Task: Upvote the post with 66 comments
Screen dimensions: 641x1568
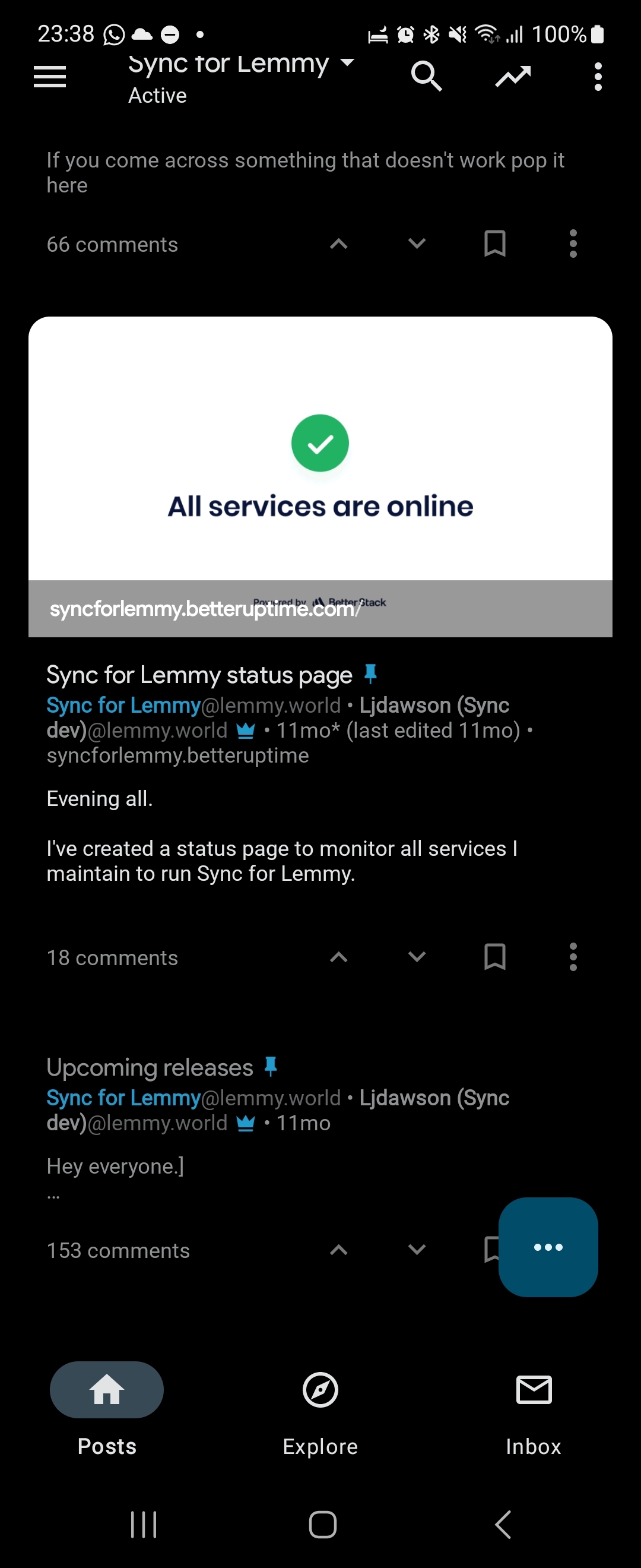Action: (339, 244)
